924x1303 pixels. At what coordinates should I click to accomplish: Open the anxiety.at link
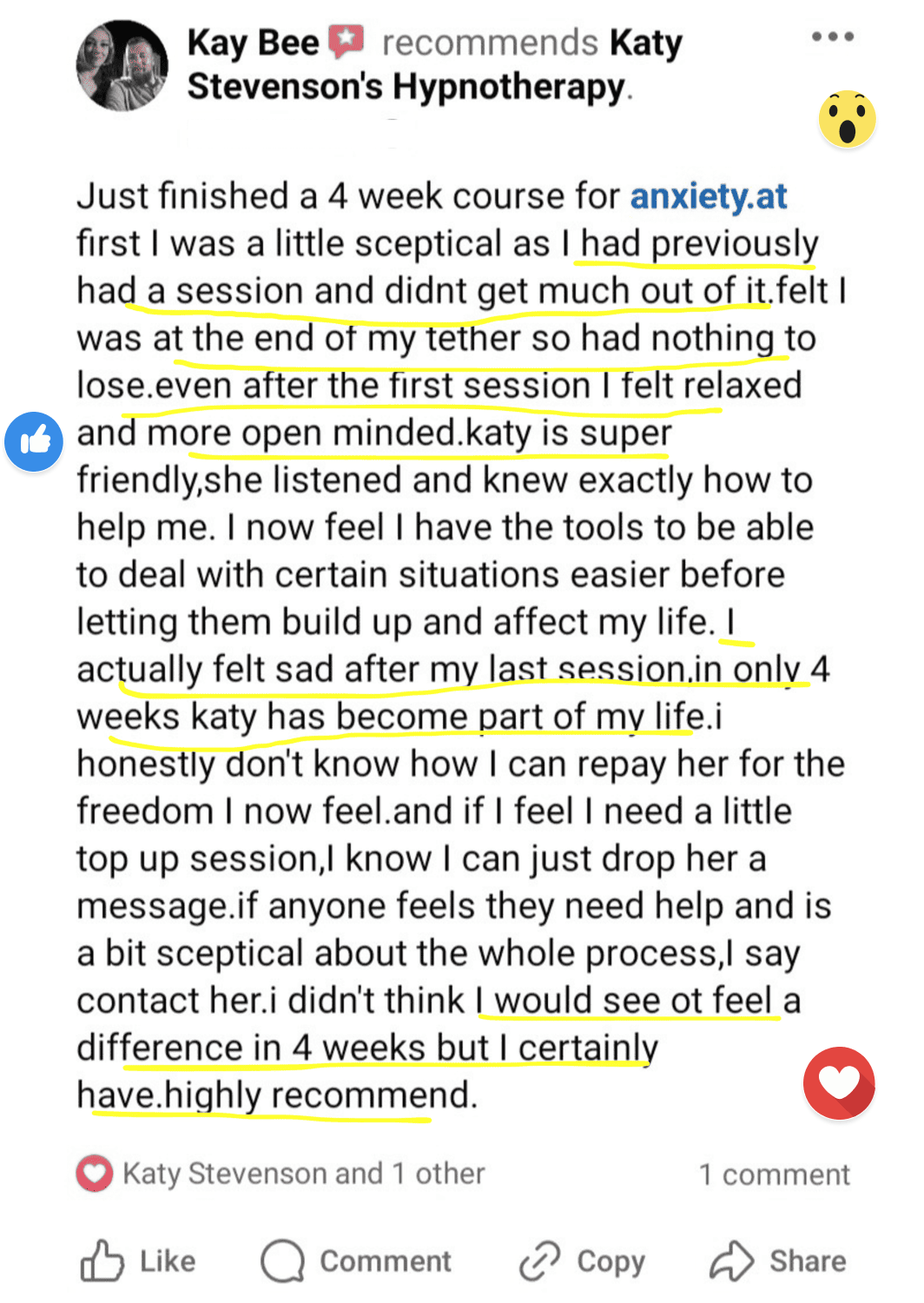pyautogui.click(x=708, y=196)
